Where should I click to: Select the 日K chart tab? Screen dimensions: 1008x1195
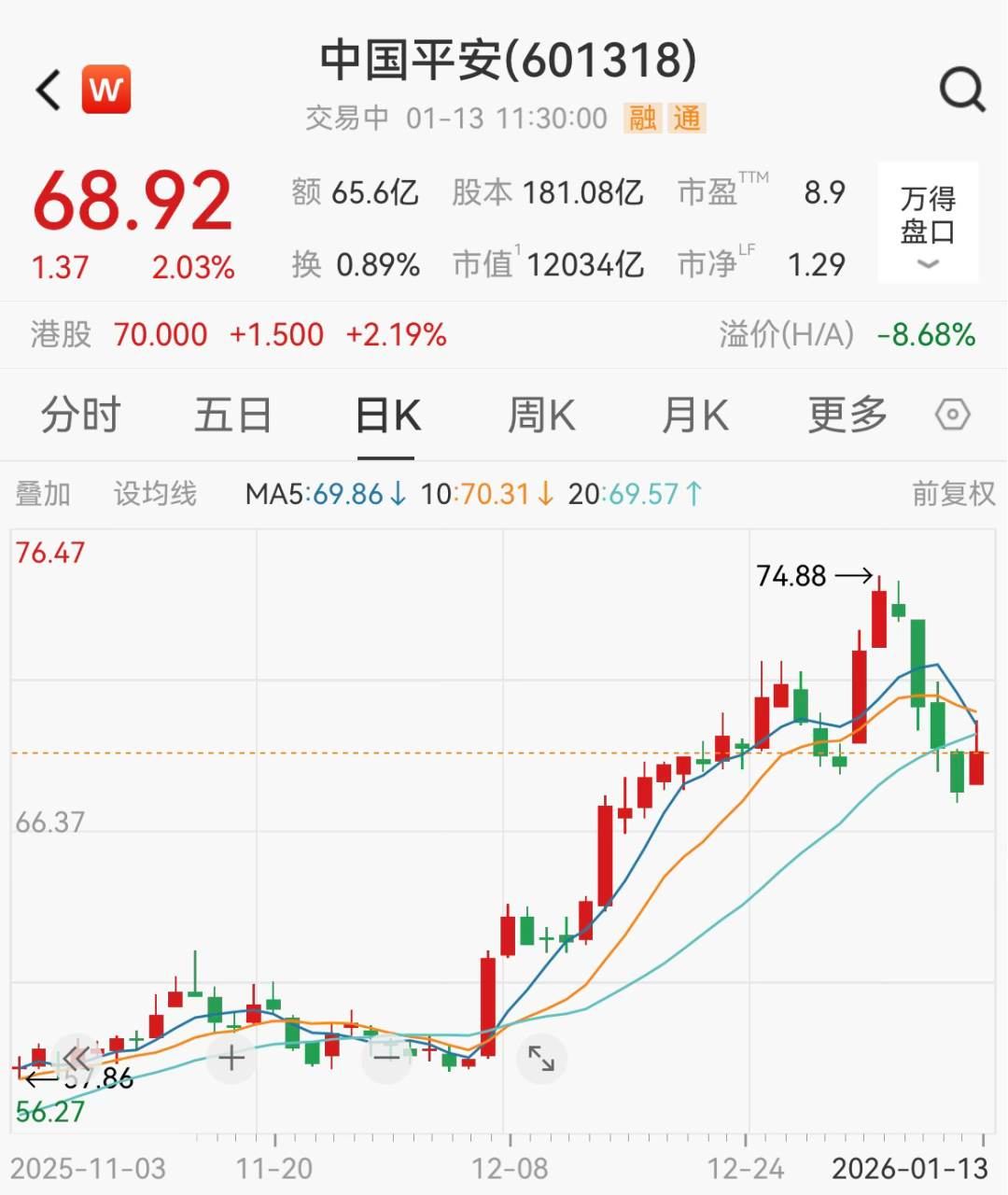click(386, 415)
